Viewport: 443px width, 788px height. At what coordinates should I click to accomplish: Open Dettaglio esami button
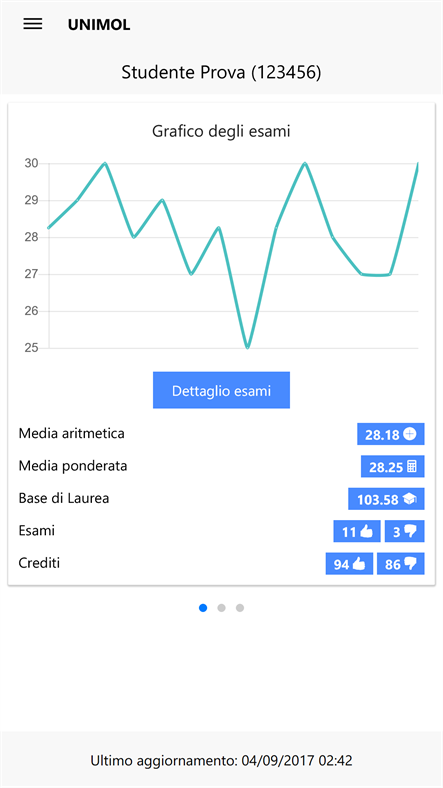click(222, 390)
